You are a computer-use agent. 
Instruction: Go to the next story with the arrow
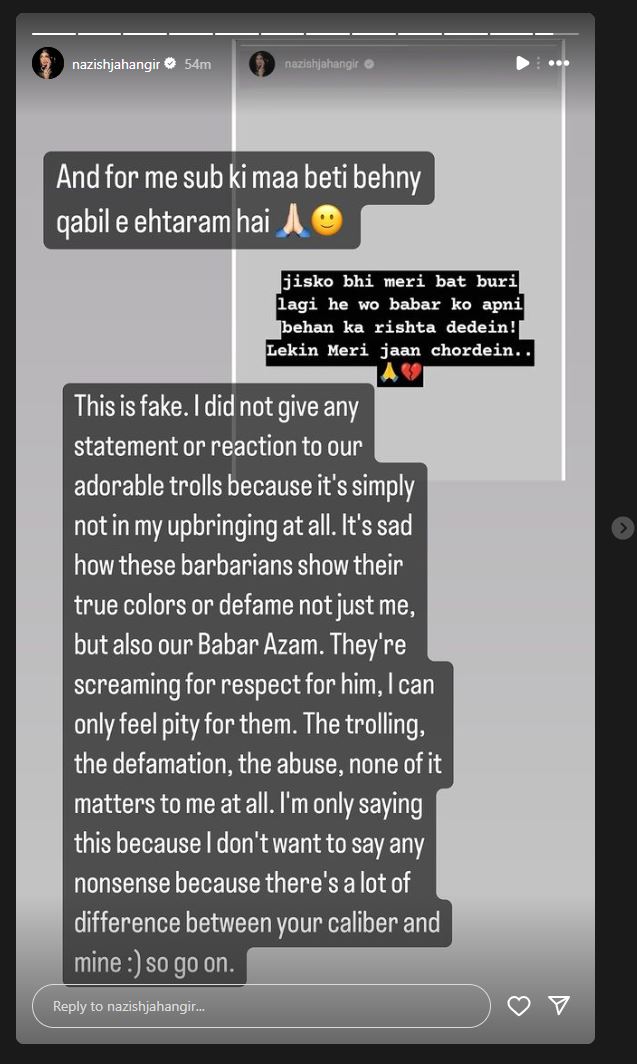coord(623,527)
